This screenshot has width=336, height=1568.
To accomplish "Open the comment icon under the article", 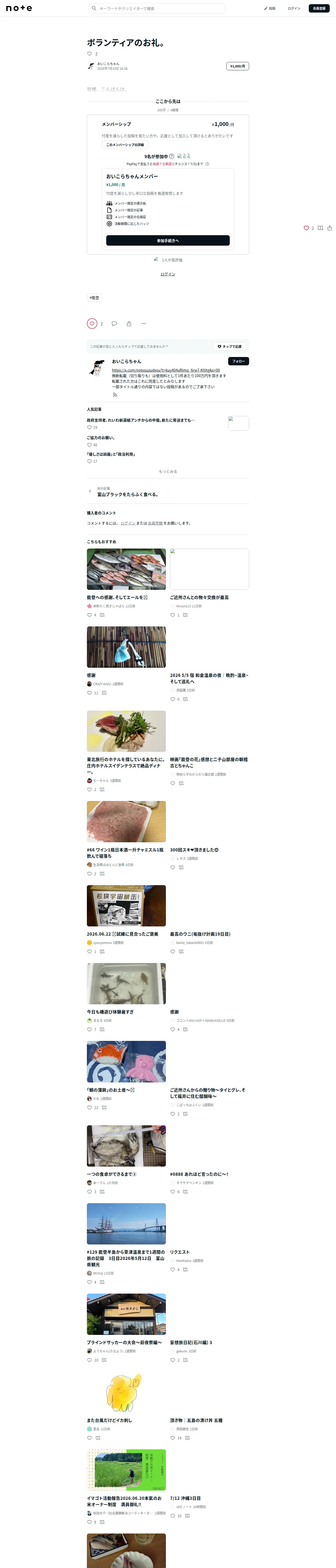I will click(x=114, y=324).
